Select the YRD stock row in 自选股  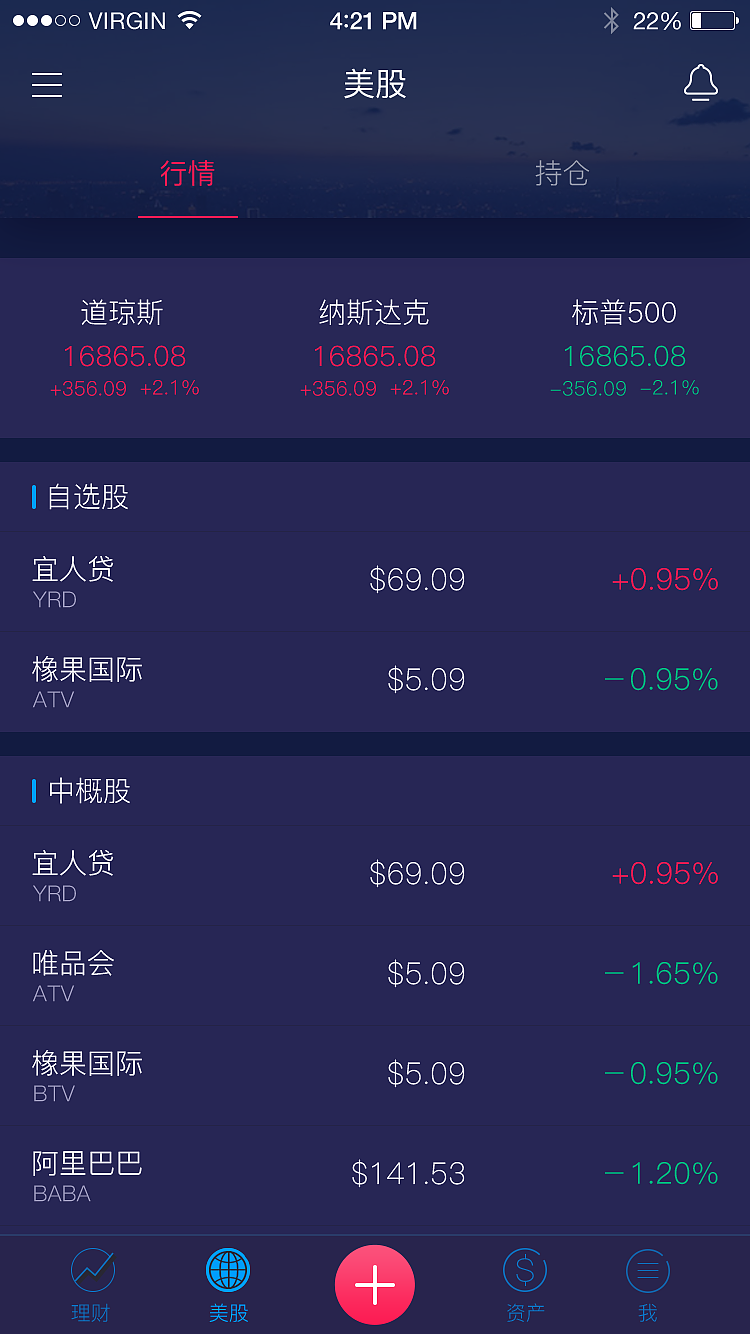(x=375, y=580)
